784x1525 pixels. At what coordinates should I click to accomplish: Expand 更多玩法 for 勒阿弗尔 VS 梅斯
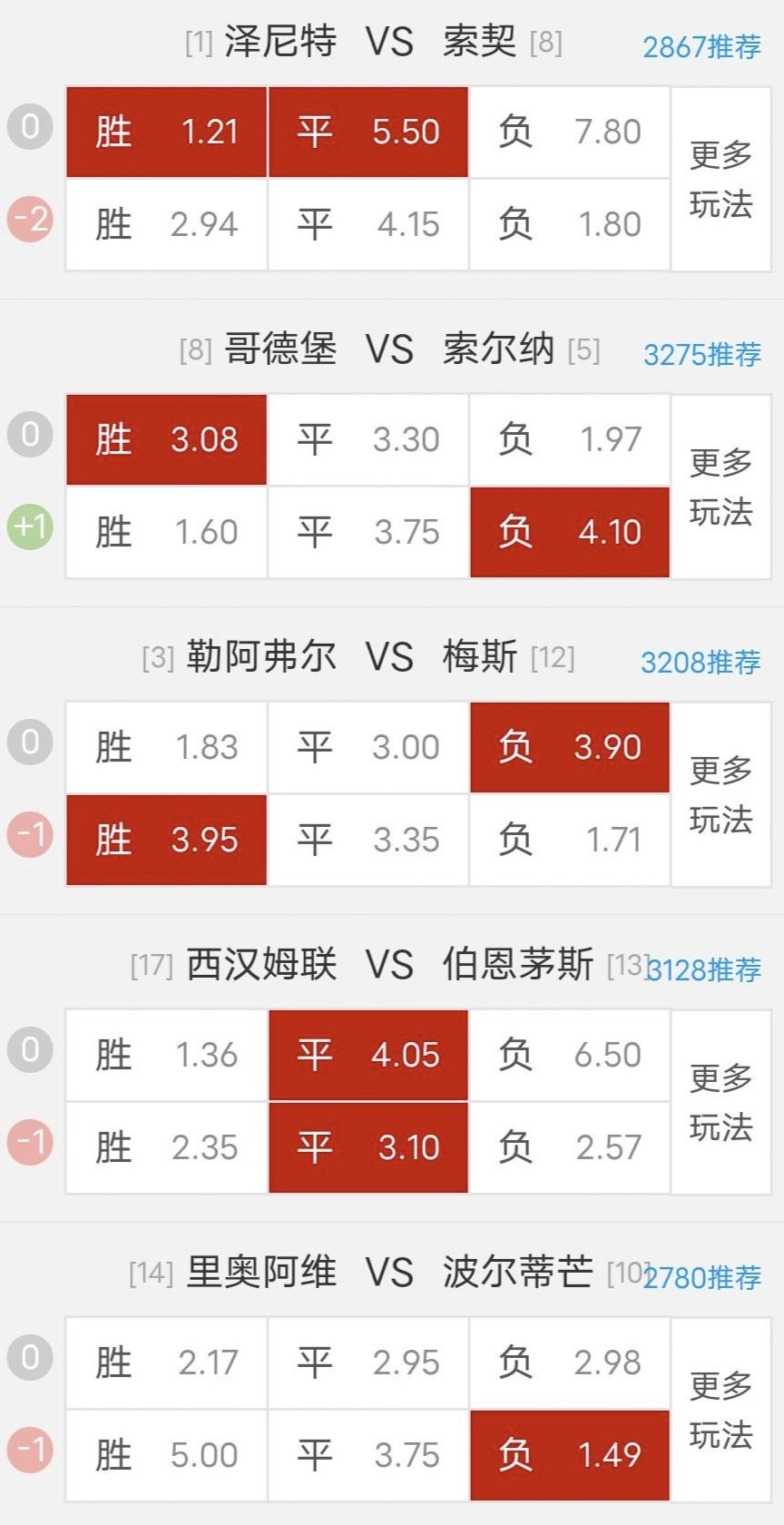(x=720, y=794)
